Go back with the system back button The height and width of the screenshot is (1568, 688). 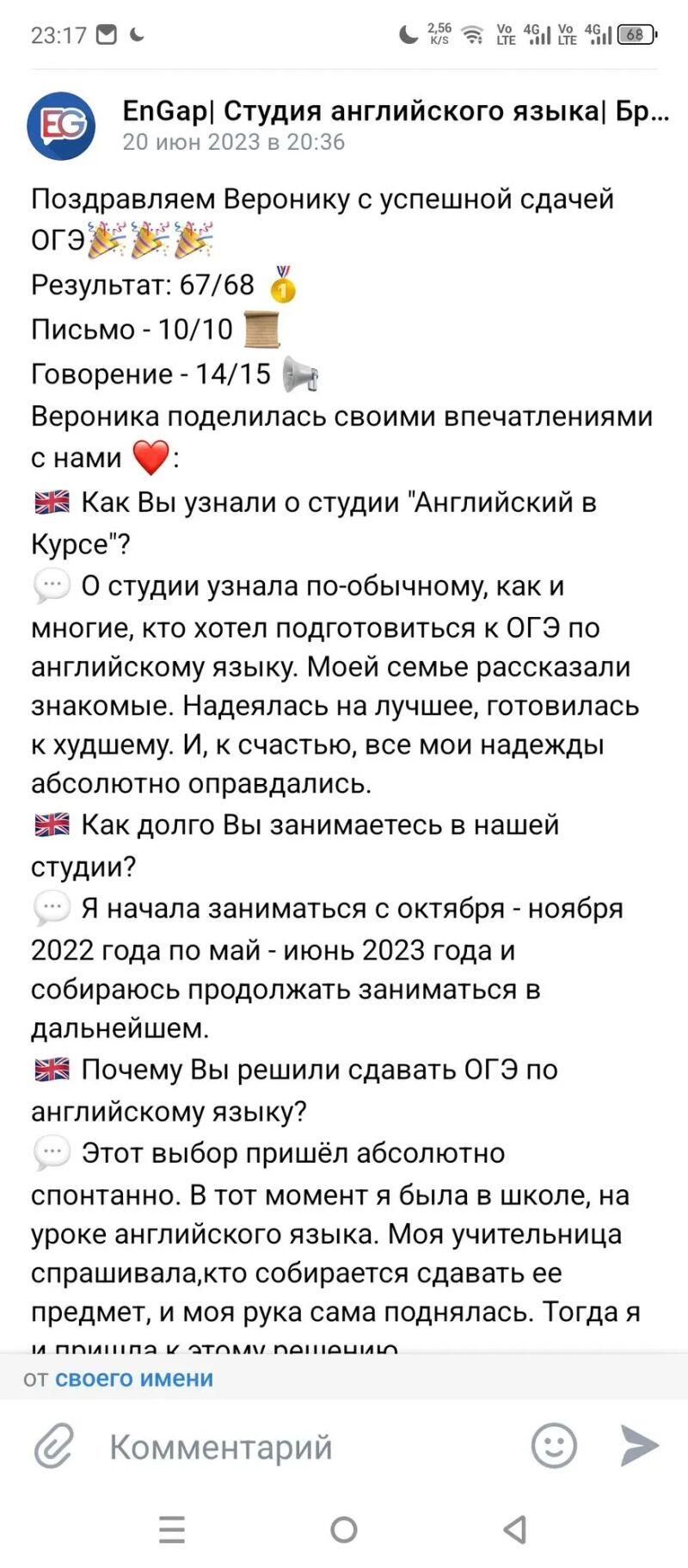click(x=514, y=1529)
